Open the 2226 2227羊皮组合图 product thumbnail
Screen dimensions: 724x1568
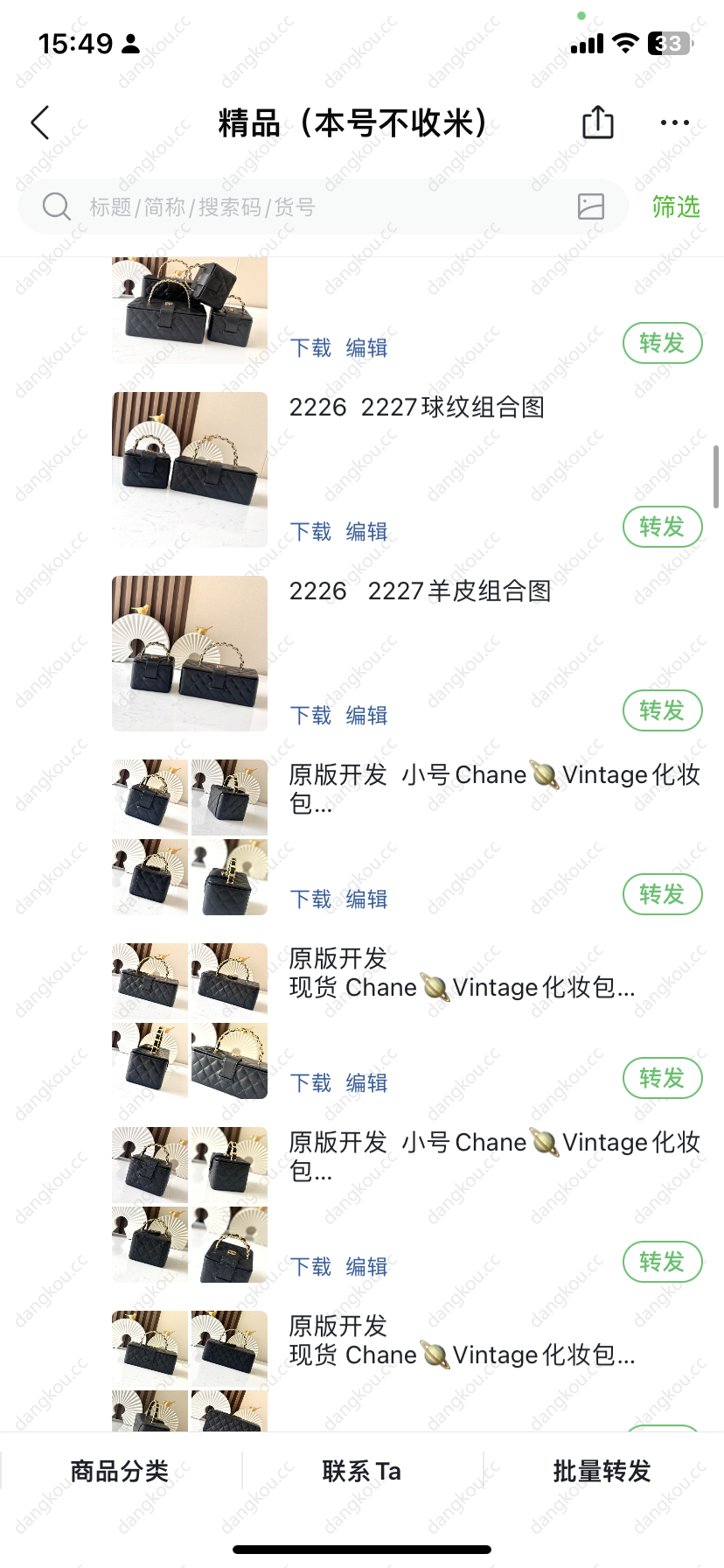tap(190, 654)
